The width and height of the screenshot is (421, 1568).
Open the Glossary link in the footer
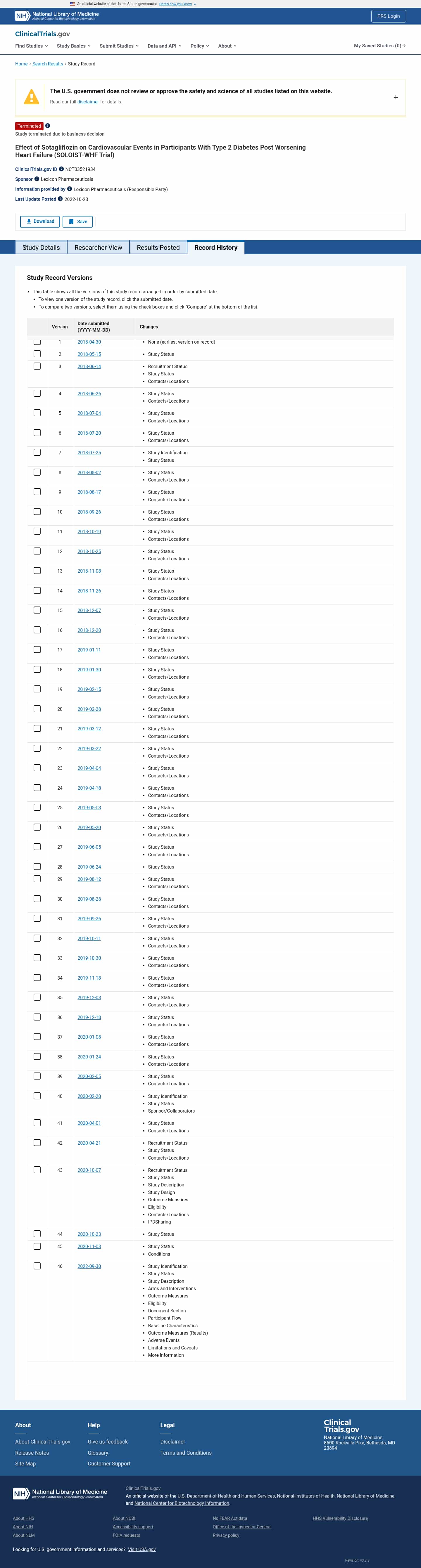click(x=97, y=1453)
